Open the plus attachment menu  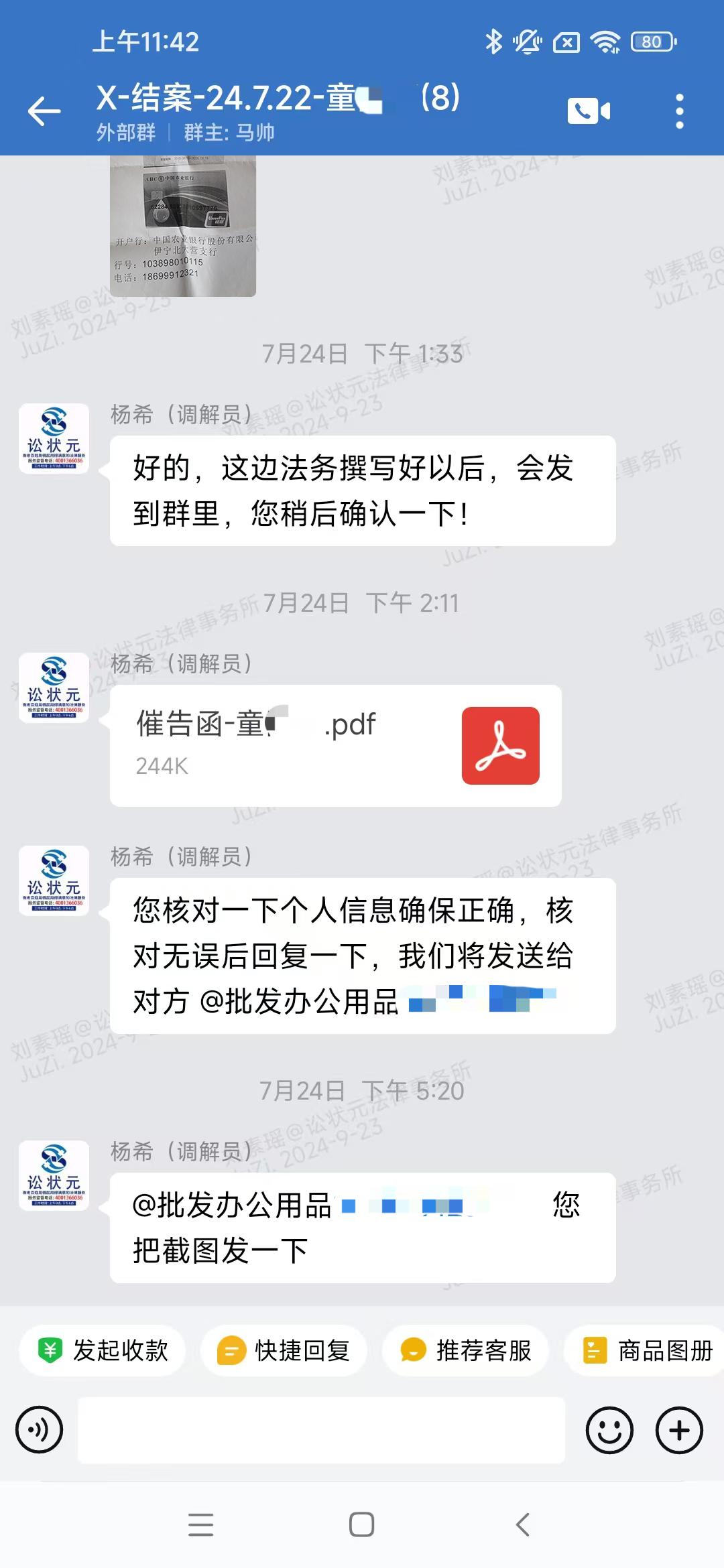pos(679,1430)
